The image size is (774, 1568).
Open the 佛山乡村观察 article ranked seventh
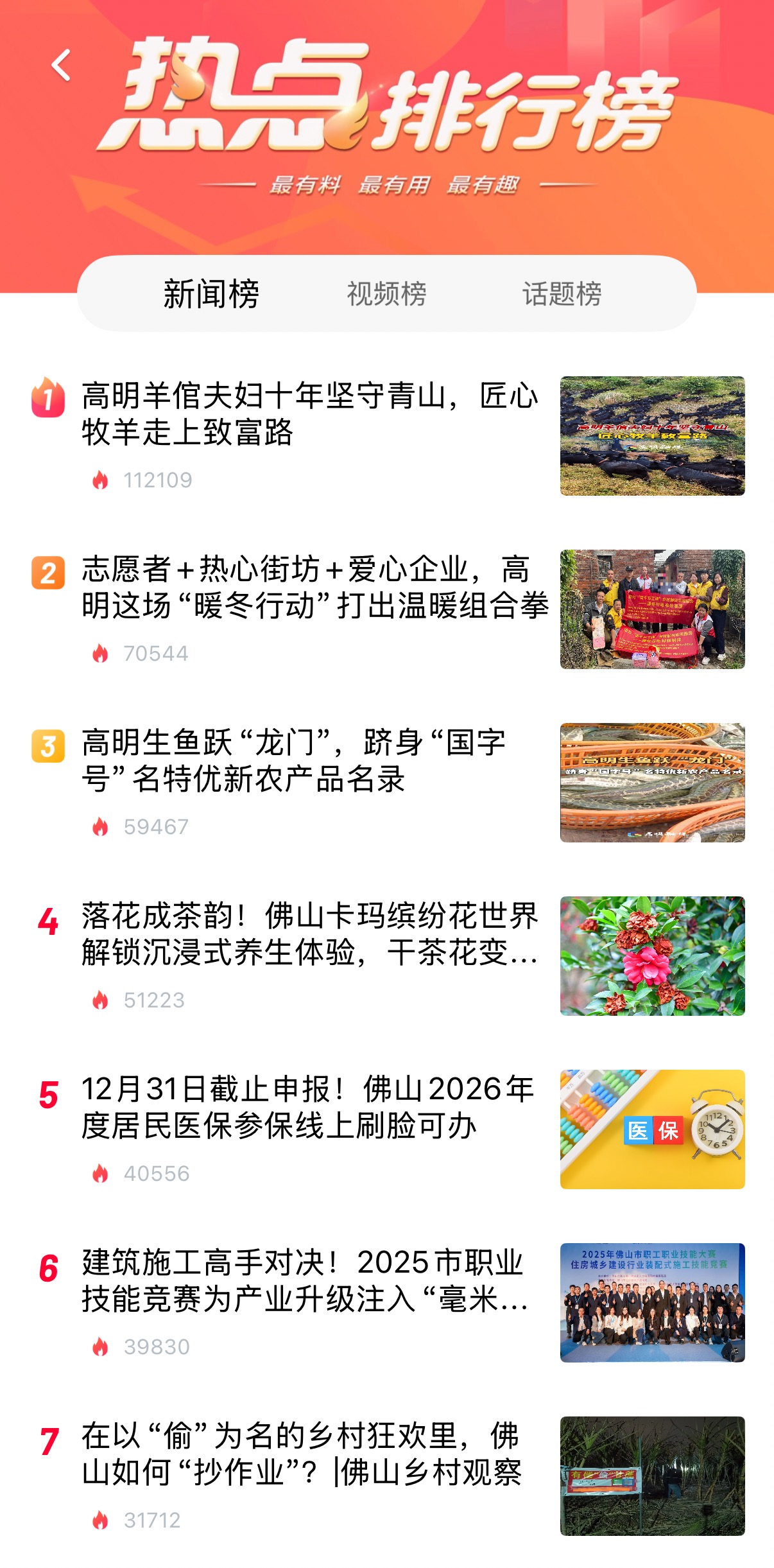pyautogui.click(x=302, y=1454)
